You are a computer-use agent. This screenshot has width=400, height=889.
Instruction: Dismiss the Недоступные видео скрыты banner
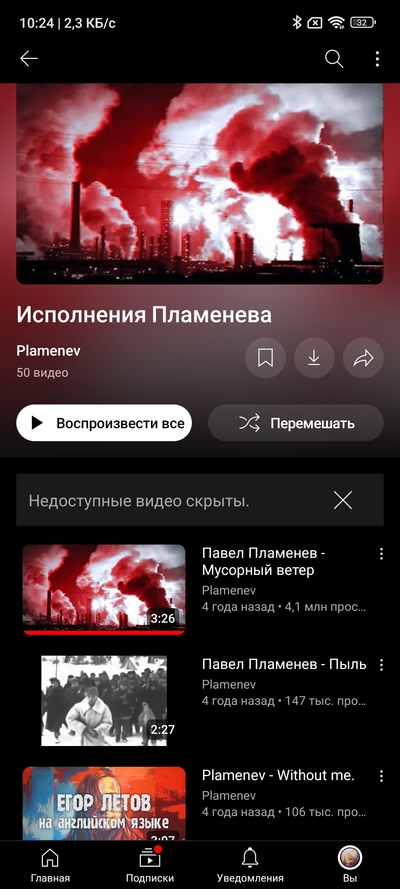click(x=343, y=500)
